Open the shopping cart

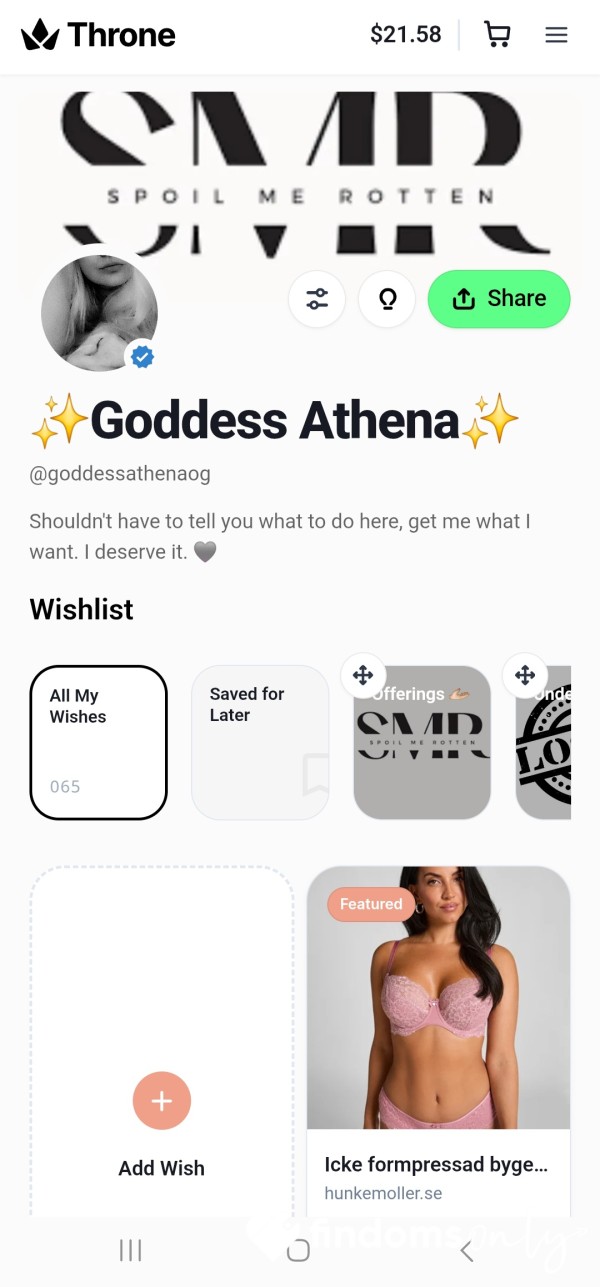497,35
